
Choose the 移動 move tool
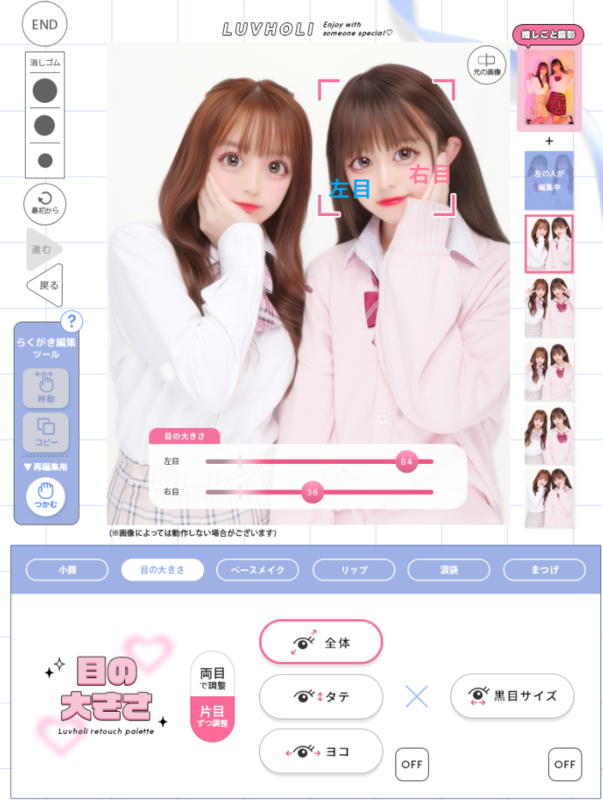pyautogui.click(x=45, y=388)
